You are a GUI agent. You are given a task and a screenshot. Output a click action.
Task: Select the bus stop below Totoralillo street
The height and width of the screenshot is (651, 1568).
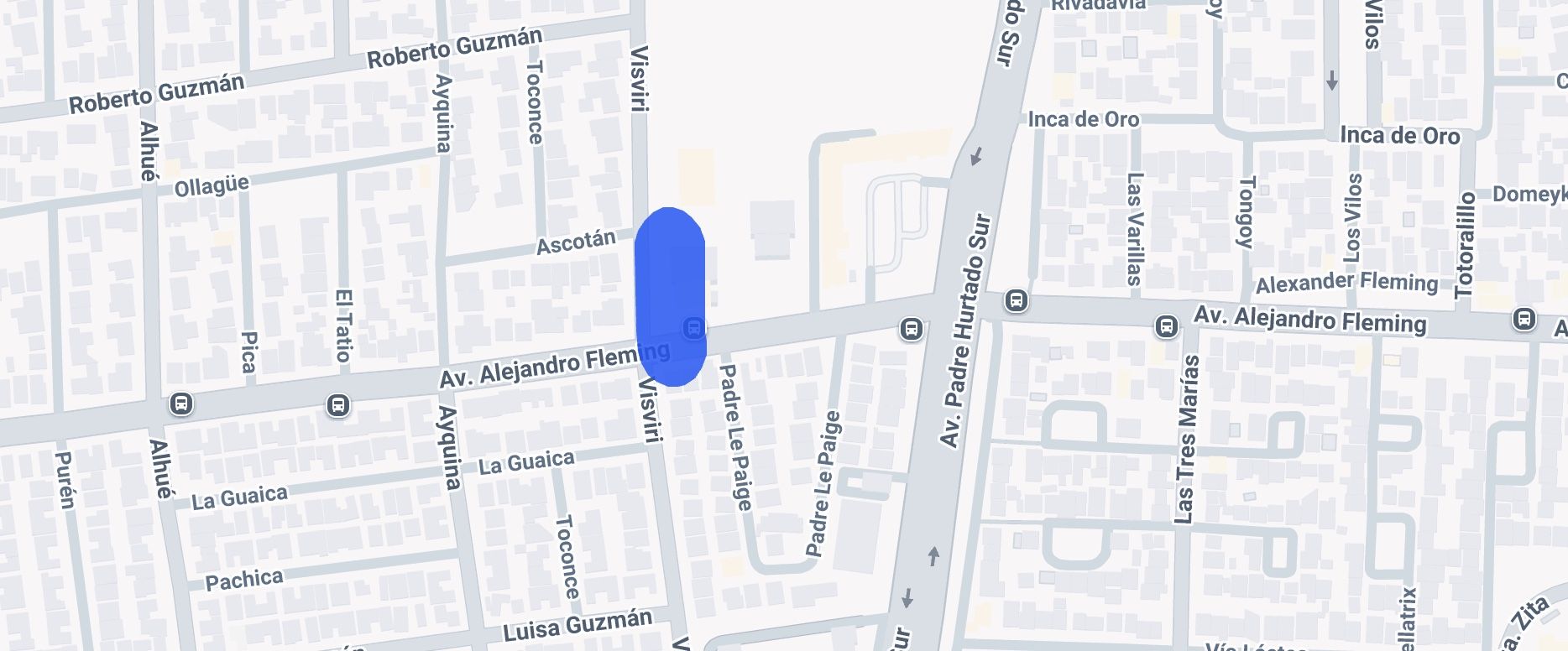tap(1524, 319)
